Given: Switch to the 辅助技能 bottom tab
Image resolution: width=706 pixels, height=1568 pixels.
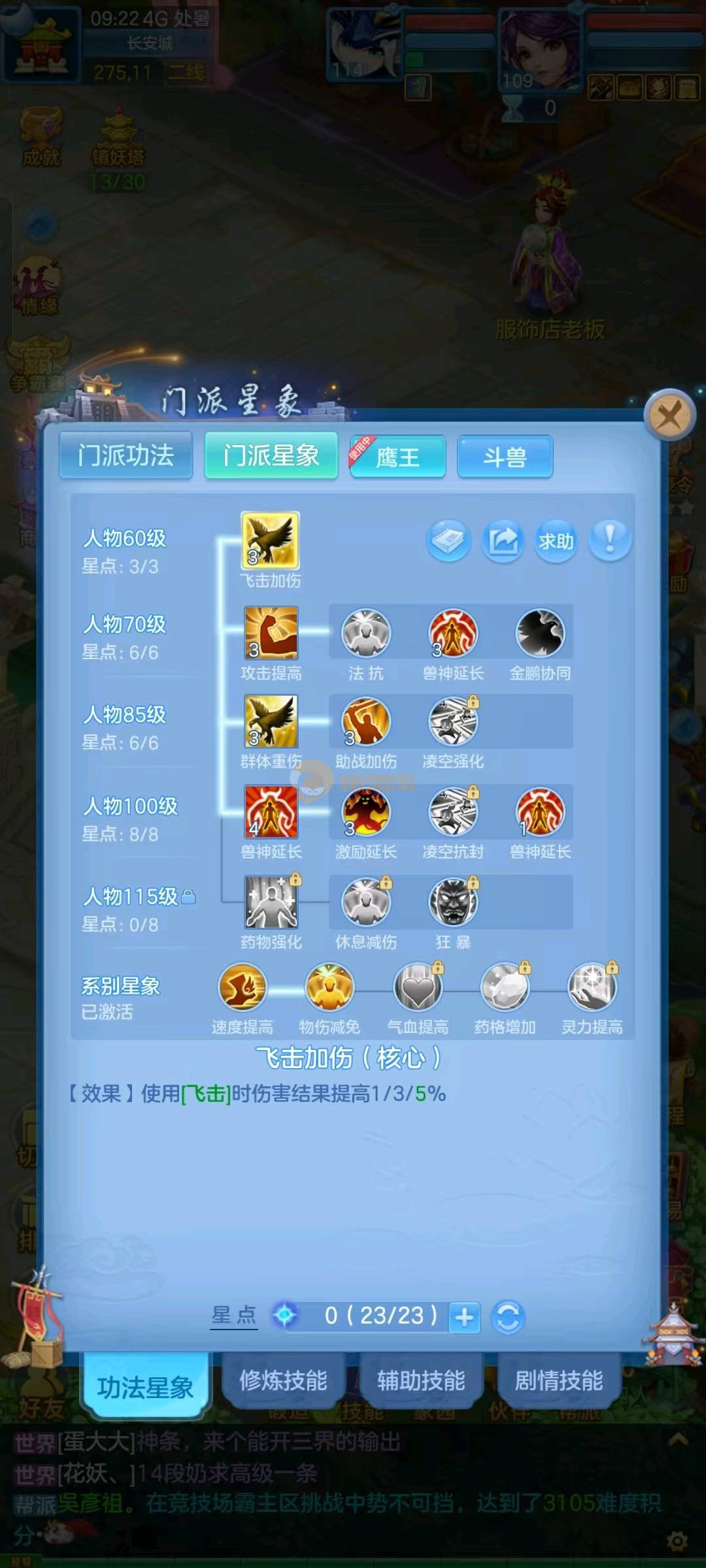Looking at the screenshot, I should coord(421,1380).
